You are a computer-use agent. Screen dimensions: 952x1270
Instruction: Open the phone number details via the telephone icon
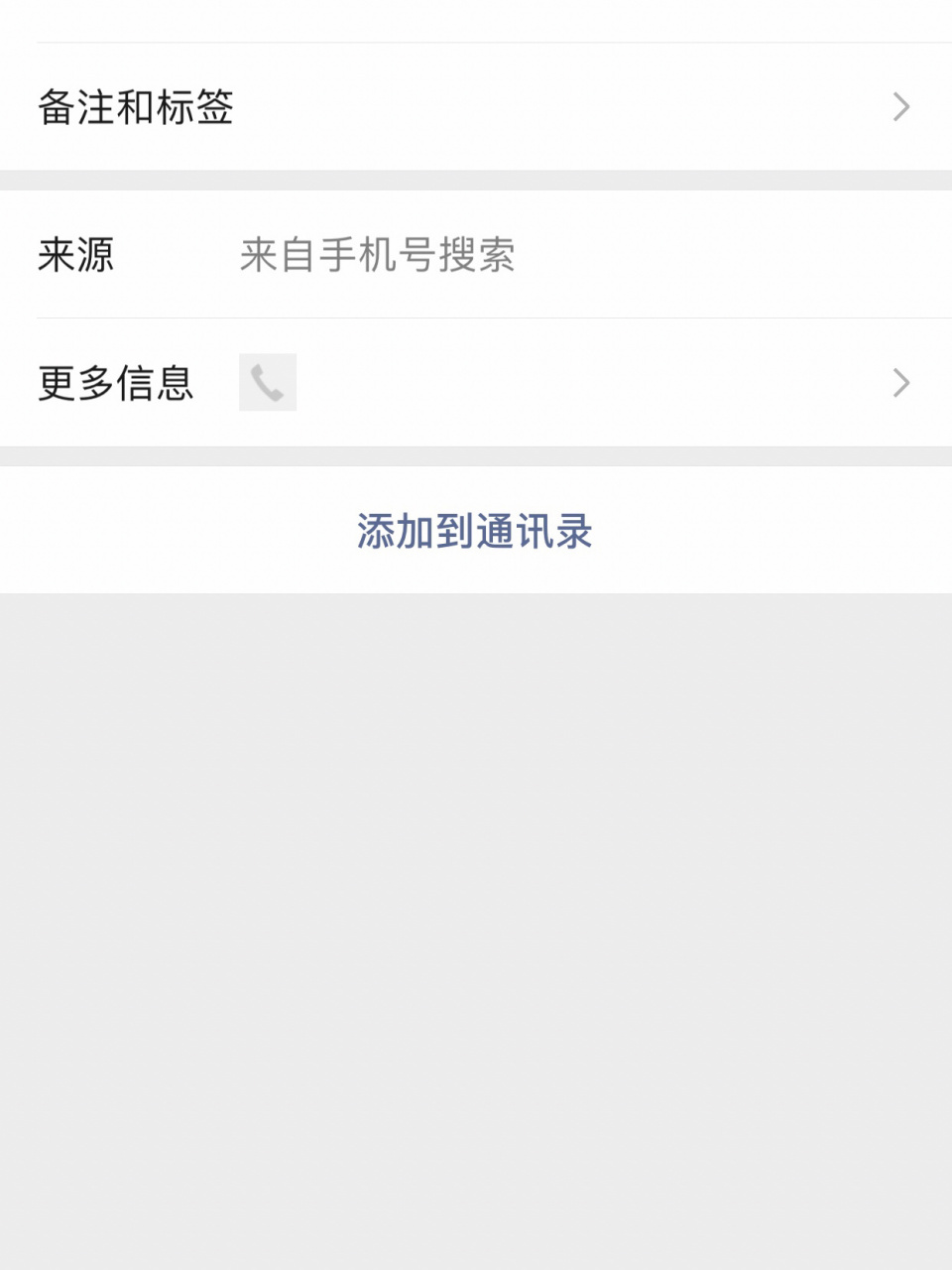(268, 382)
